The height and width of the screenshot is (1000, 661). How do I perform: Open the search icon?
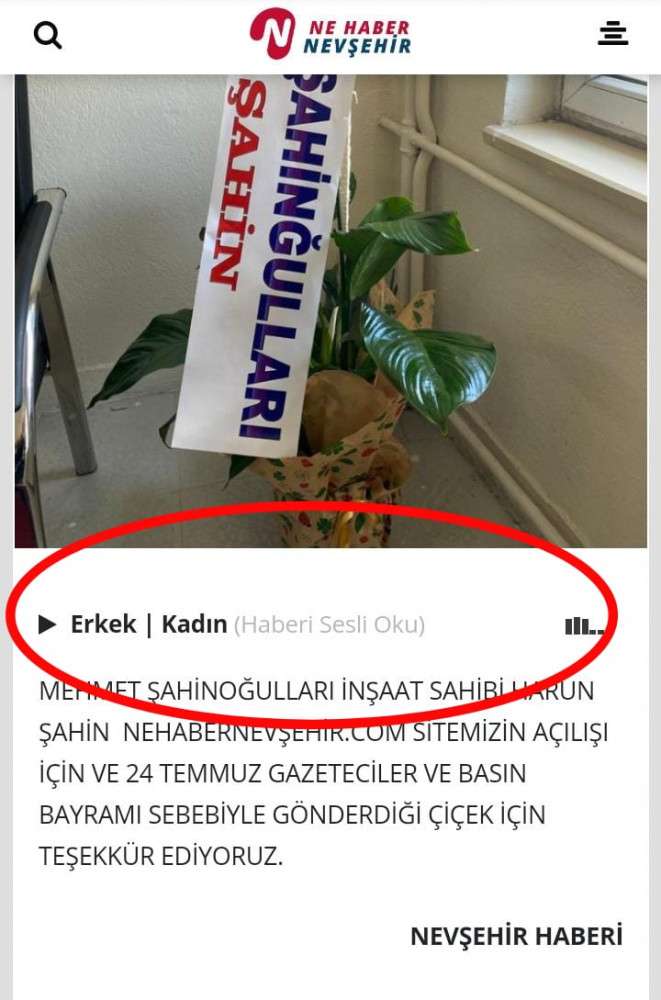(47, 35)
